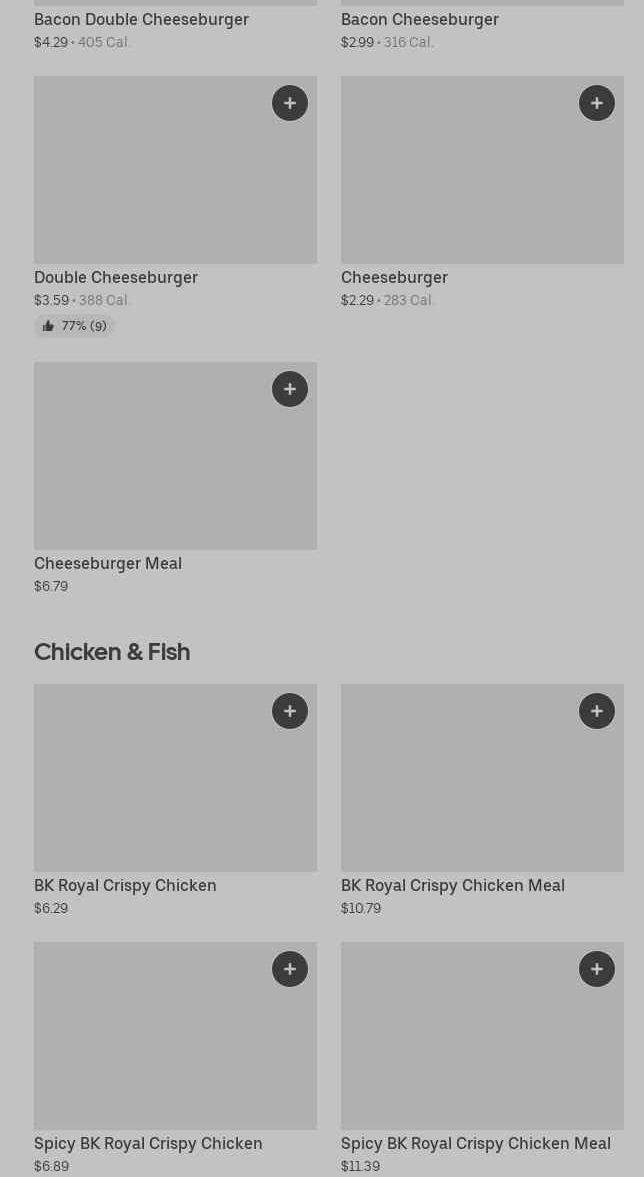Open the Bacon Double Cheeseburger item
Image resolution: width=644 pixels, height=1177 pixels.
[x=141, y=20]
